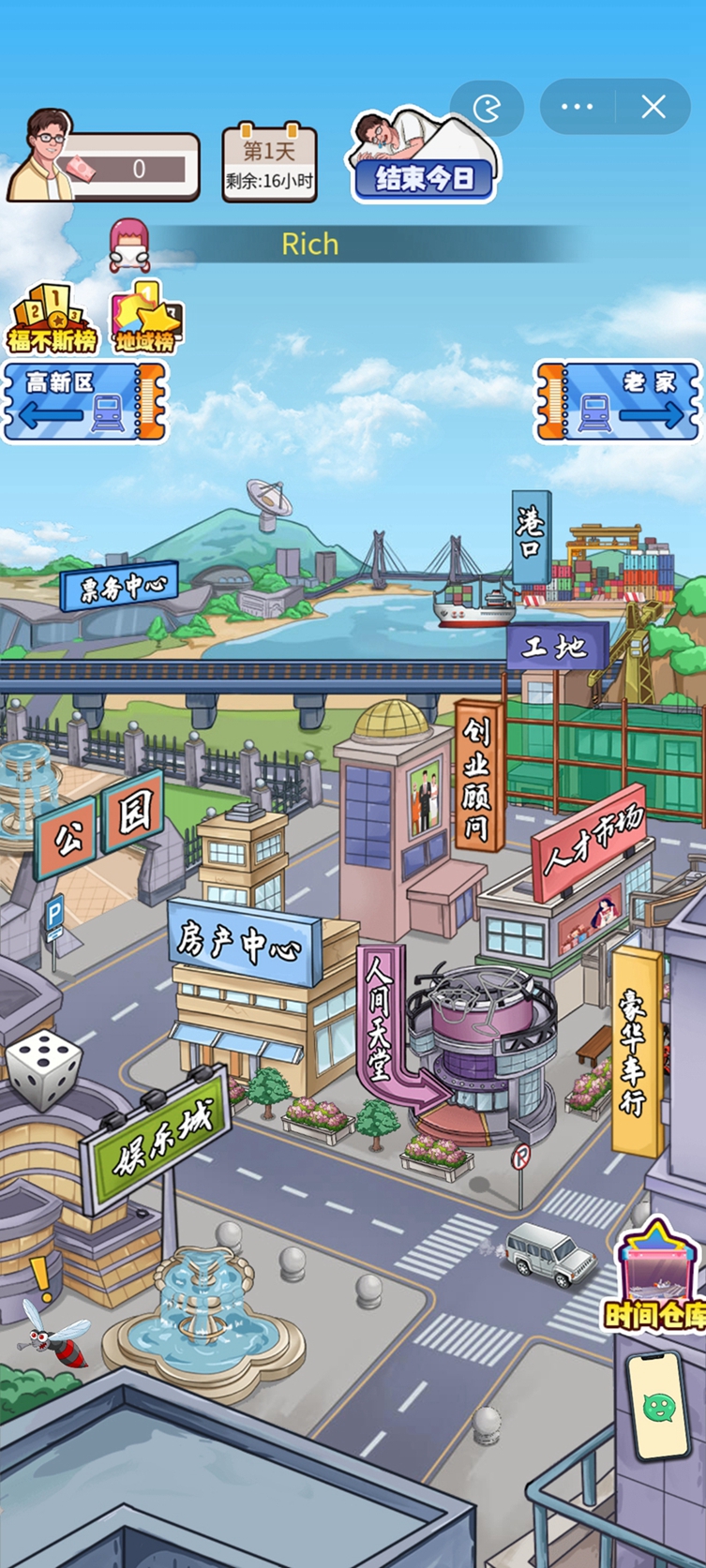This screenshot has width=706, height=1568.
Task: Open the mini program overflow menu
Action: (577, 107)
